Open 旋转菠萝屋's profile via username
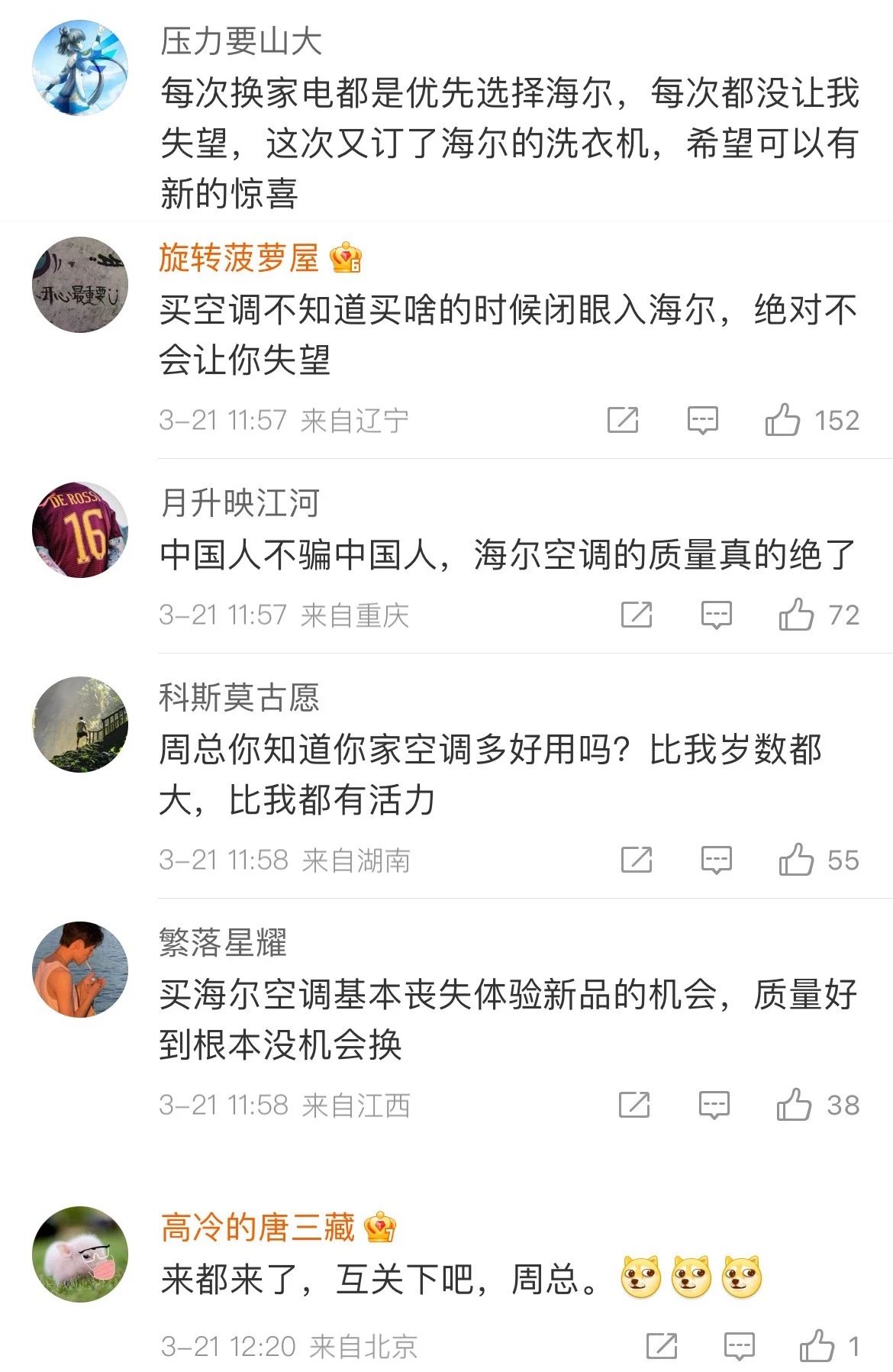 coord(239,258)
